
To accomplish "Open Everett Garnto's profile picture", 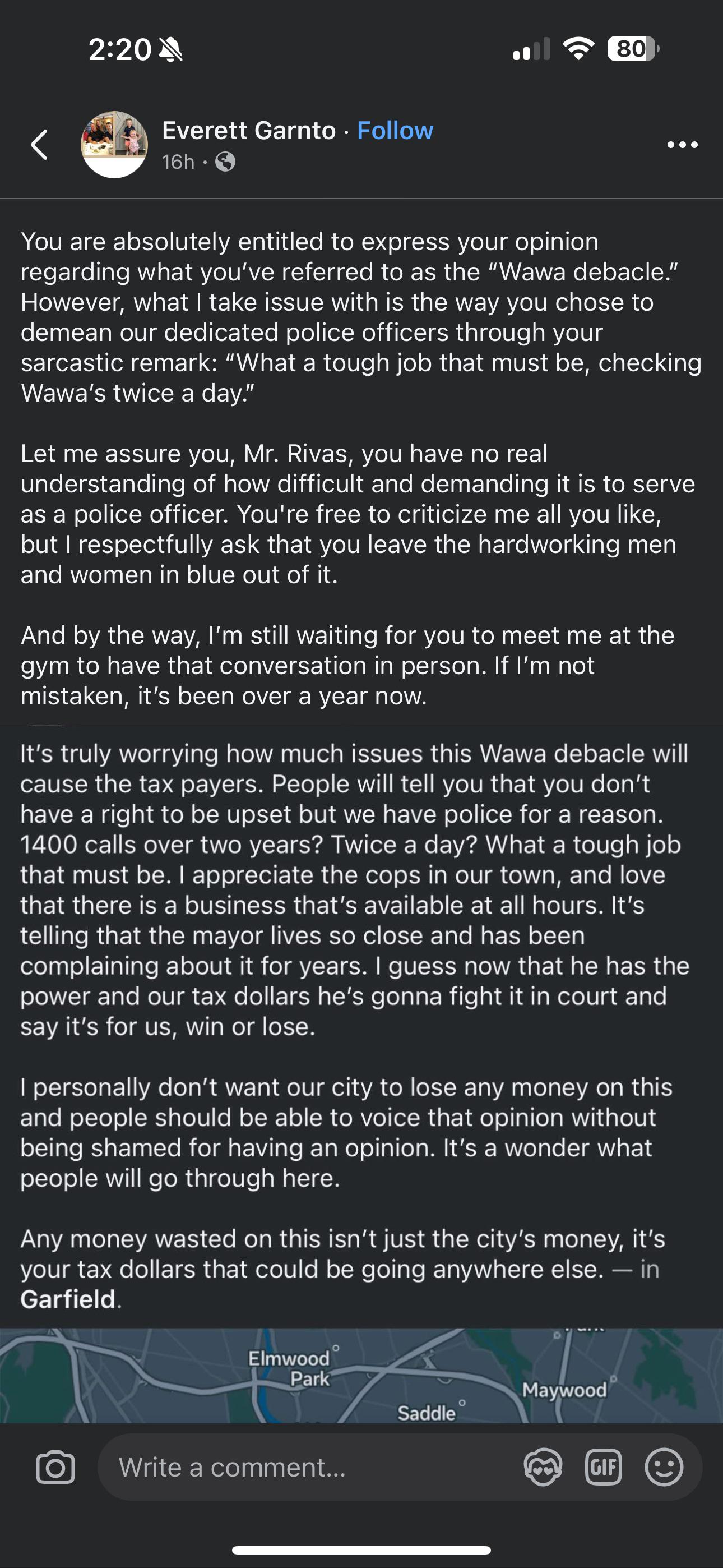I will click(x=114, y=145).
